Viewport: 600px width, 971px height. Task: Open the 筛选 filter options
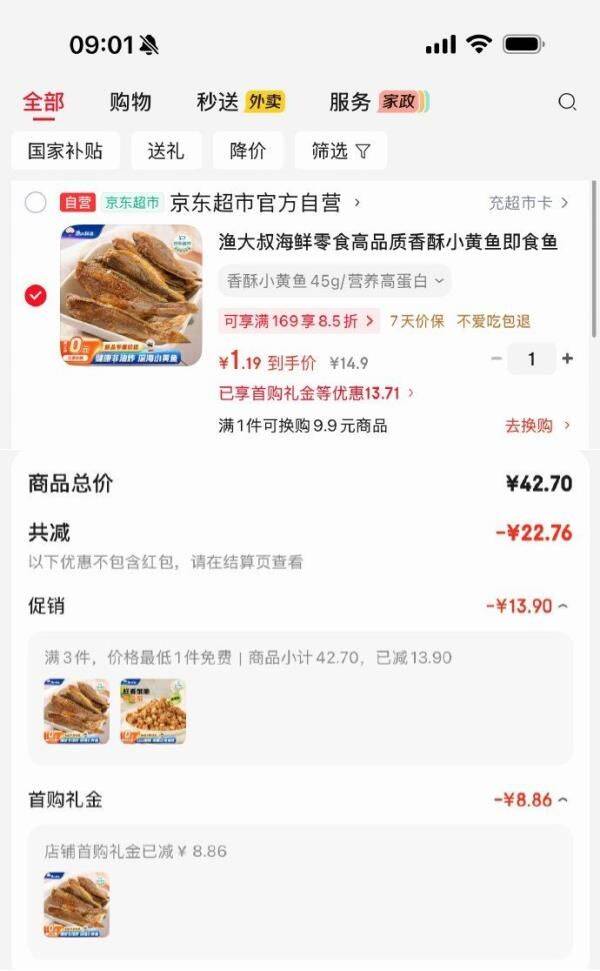coord(340,151)
